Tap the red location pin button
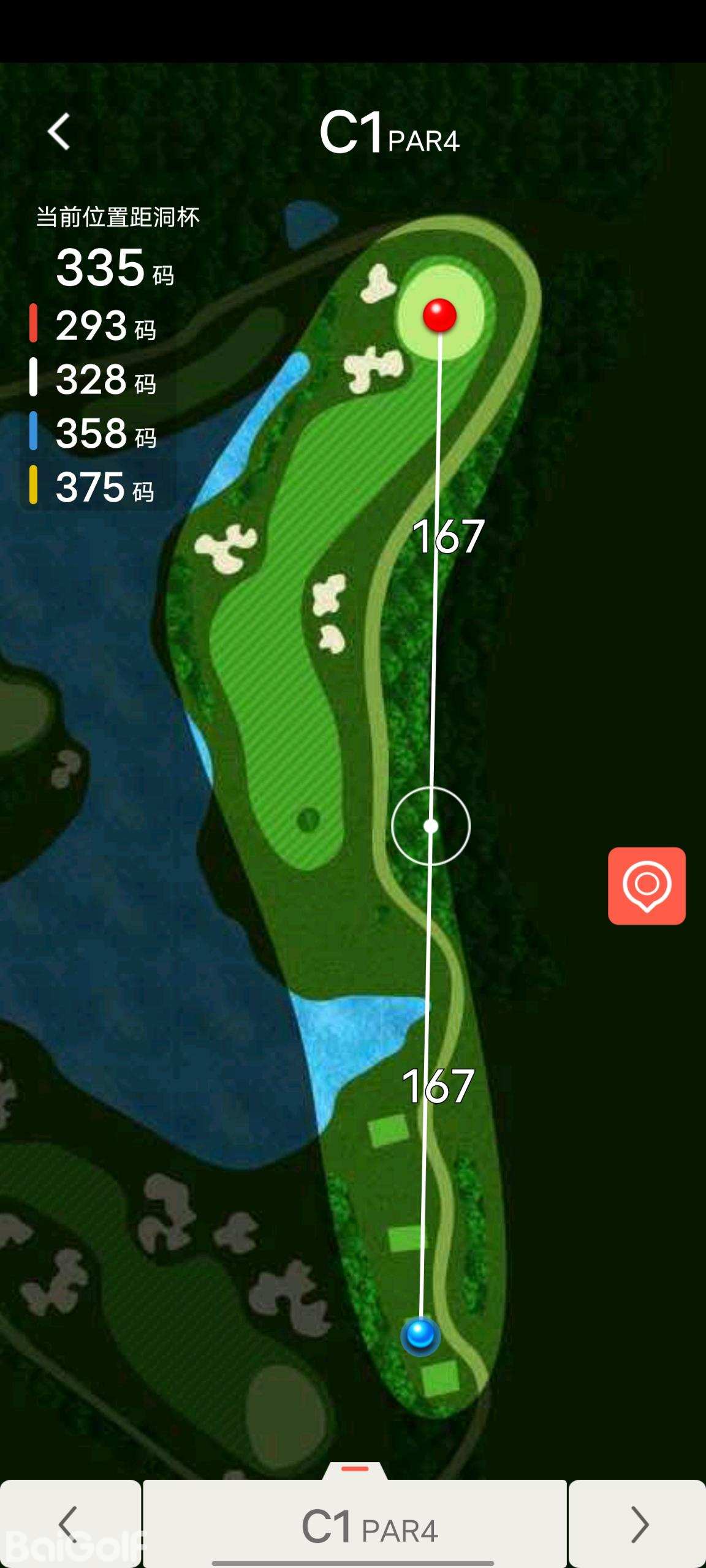 647,886
